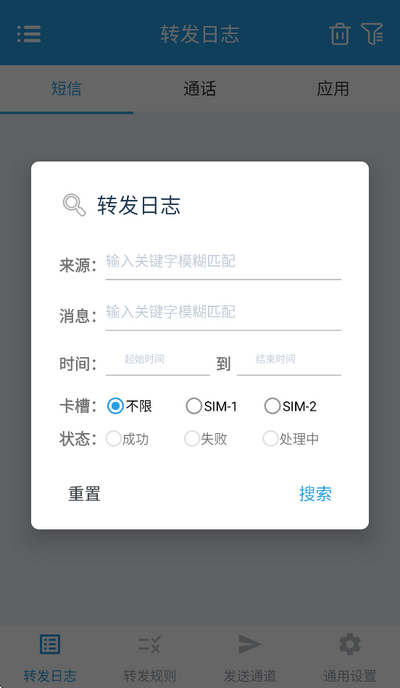Switch to the 通话 tab
The width and height of the screenshot is (400, 688).
coord(200,89)
